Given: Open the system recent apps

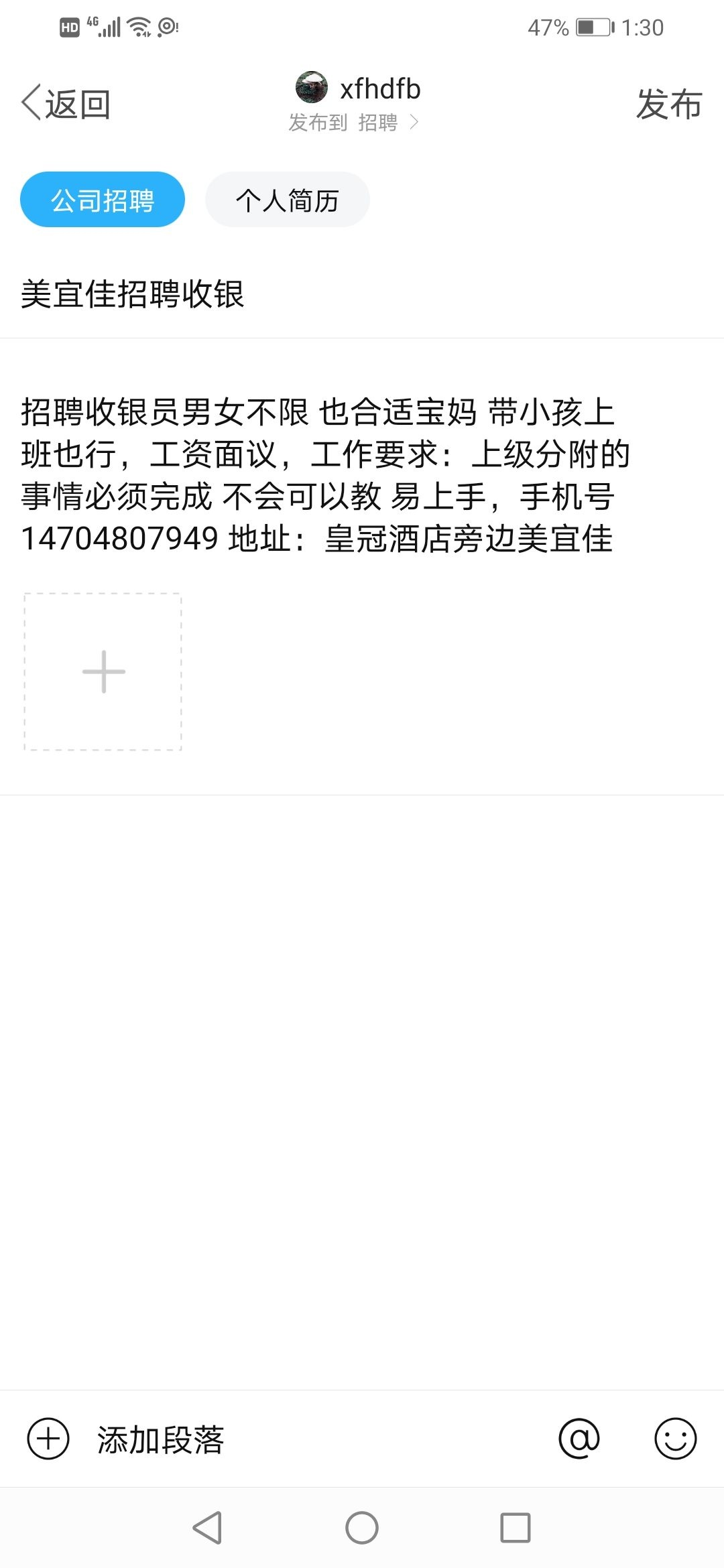Looking at the screenshot, I should click(x=515, y=1528).
